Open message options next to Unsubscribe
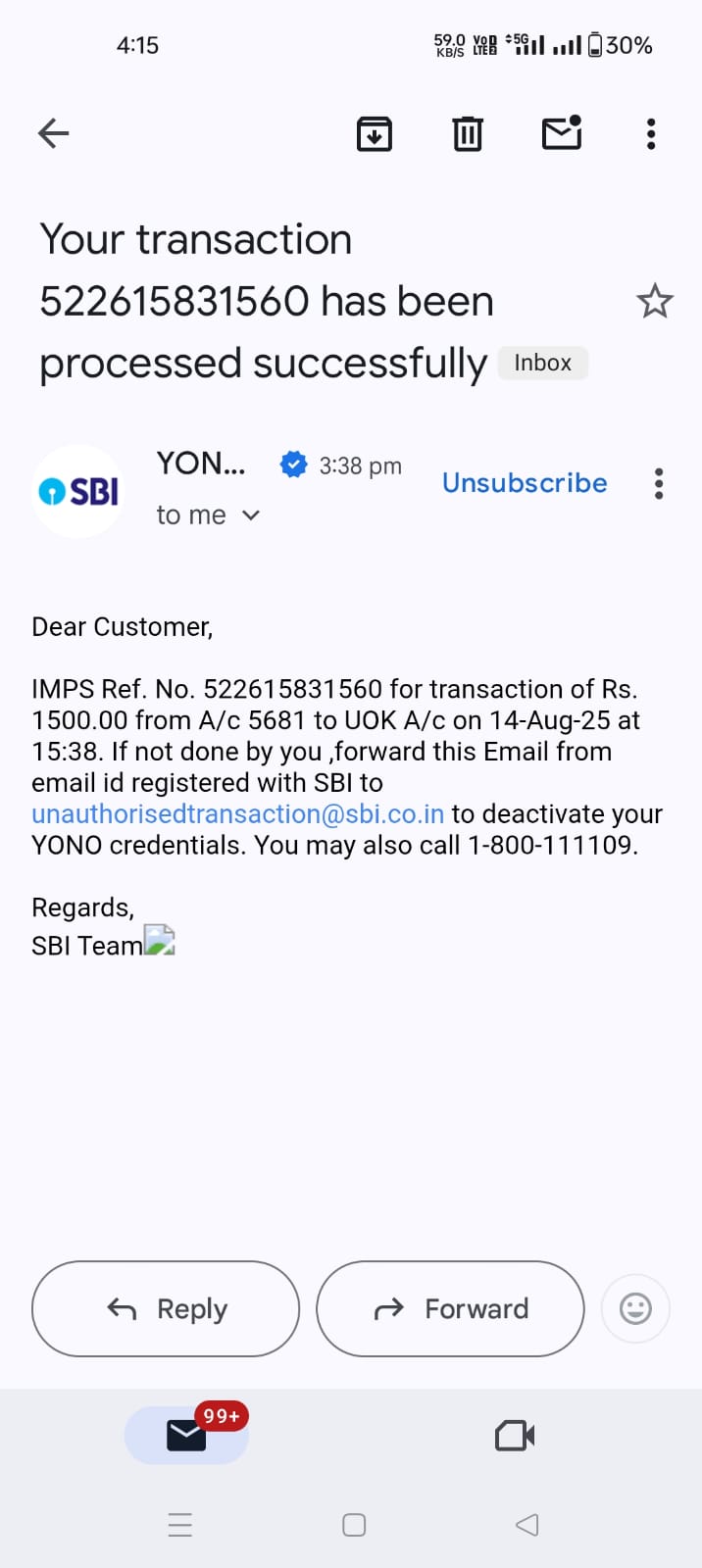The image size is (702, 1568). click(659, 483)
